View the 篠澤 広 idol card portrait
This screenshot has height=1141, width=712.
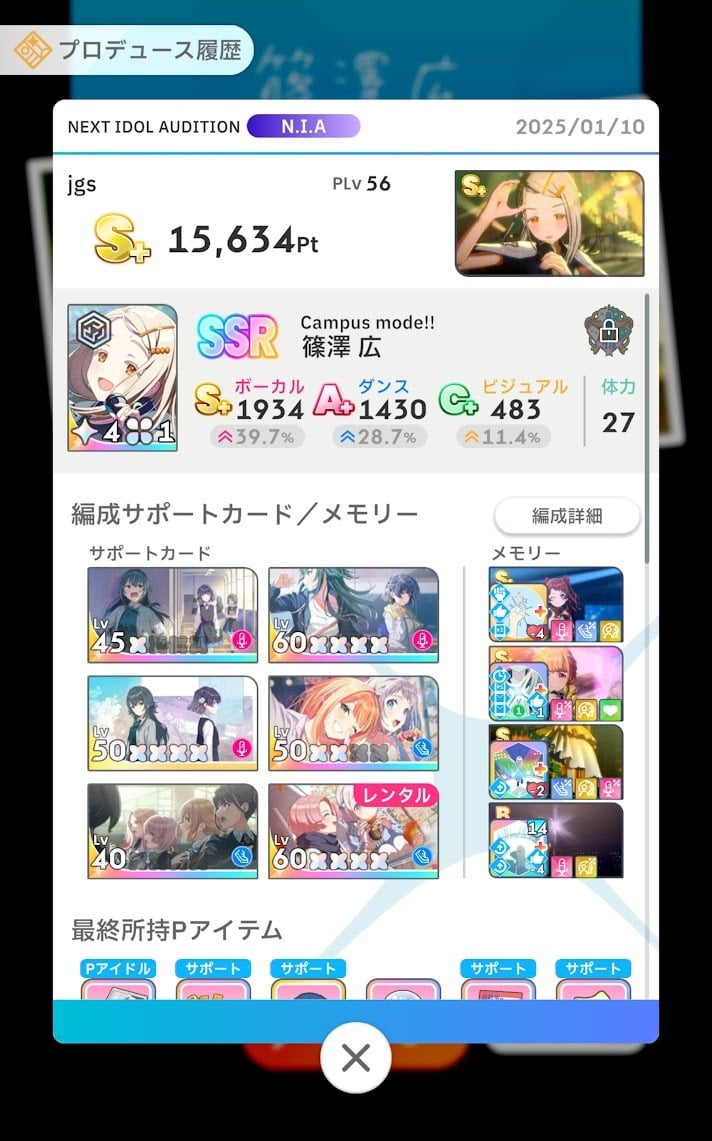click(x=122, y=378)
